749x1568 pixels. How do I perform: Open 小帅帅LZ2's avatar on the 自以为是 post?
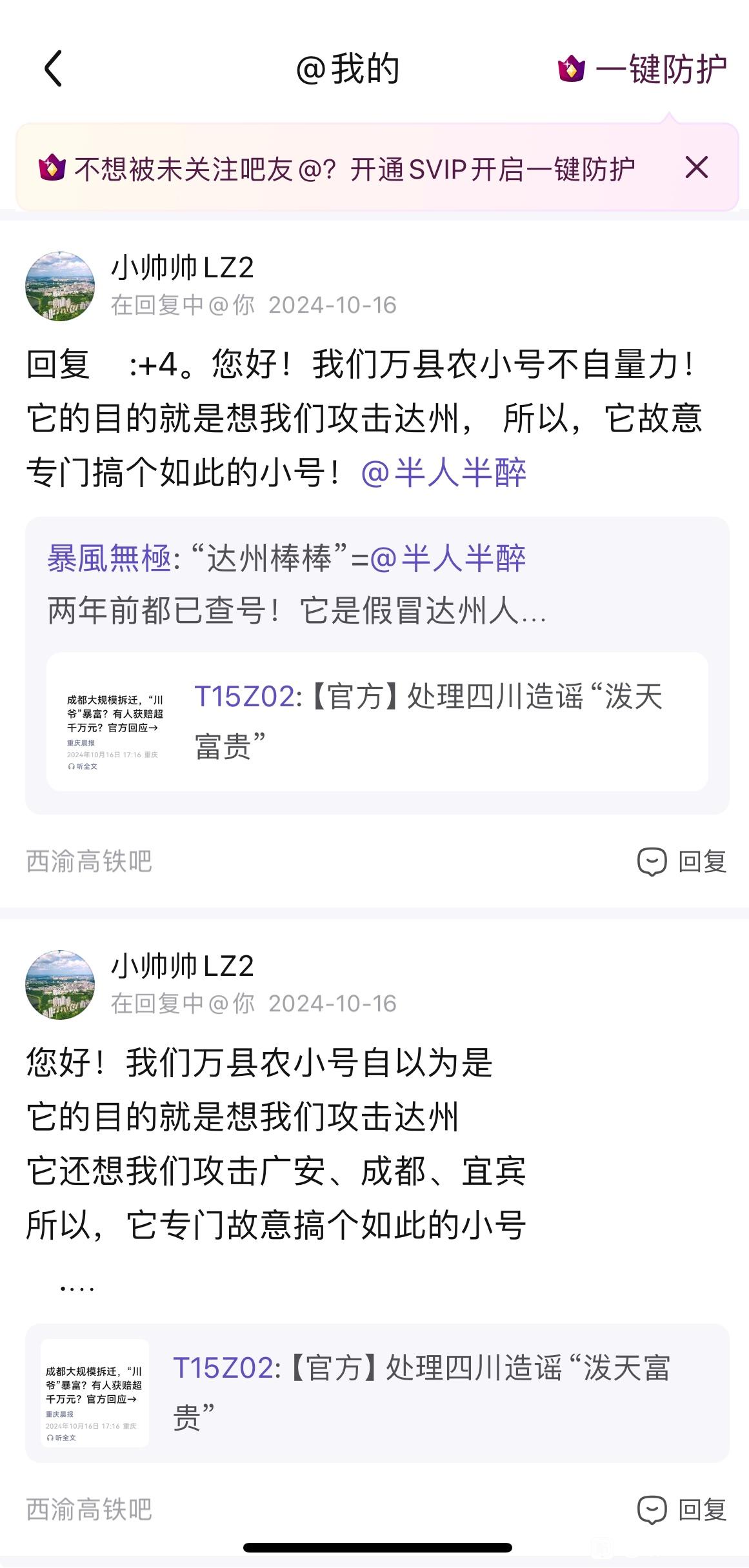pos(59,984)
